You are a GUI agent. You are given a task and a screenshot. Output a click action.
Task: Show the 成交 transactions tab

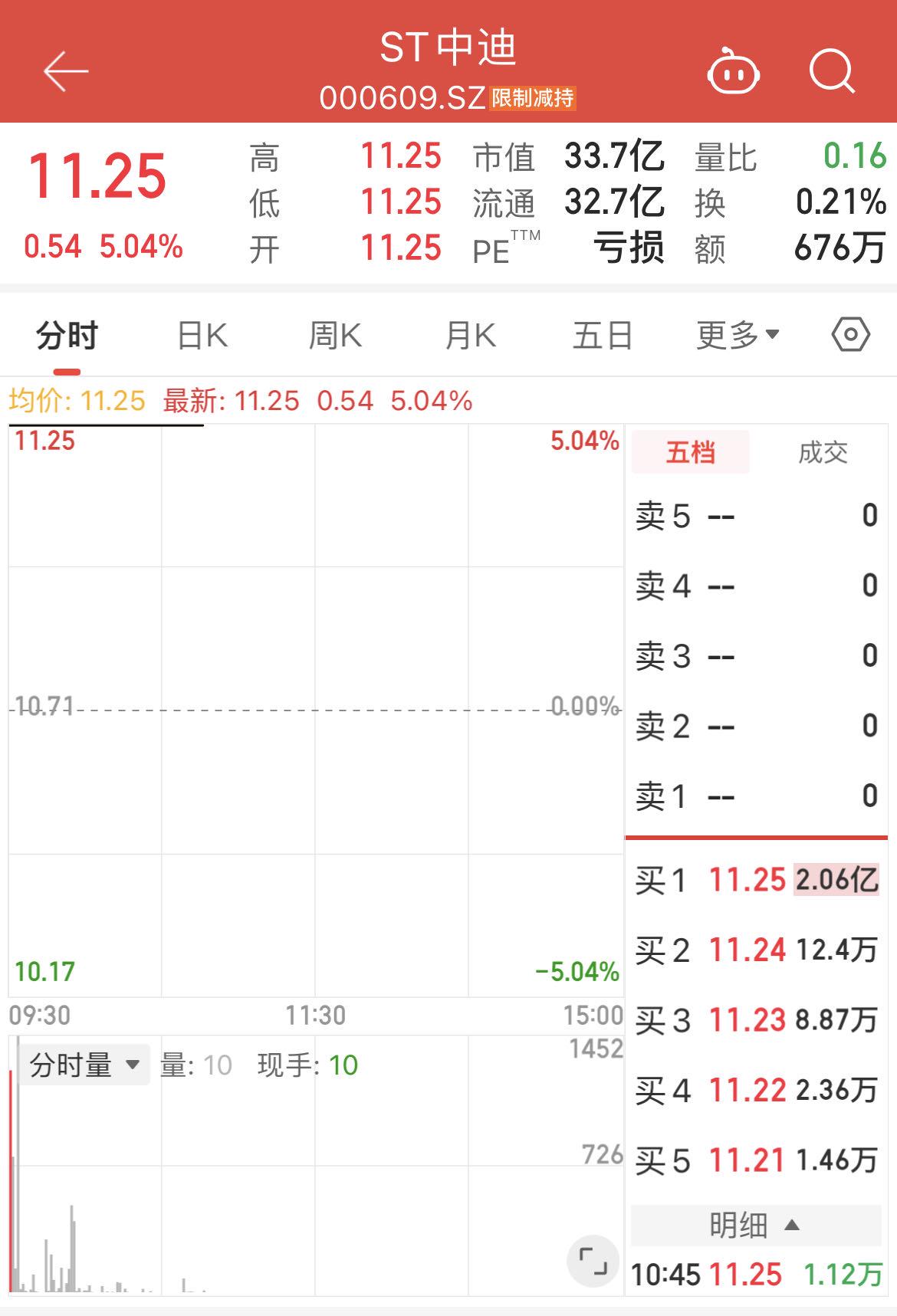pyautogui.click(x=823, y=452)
